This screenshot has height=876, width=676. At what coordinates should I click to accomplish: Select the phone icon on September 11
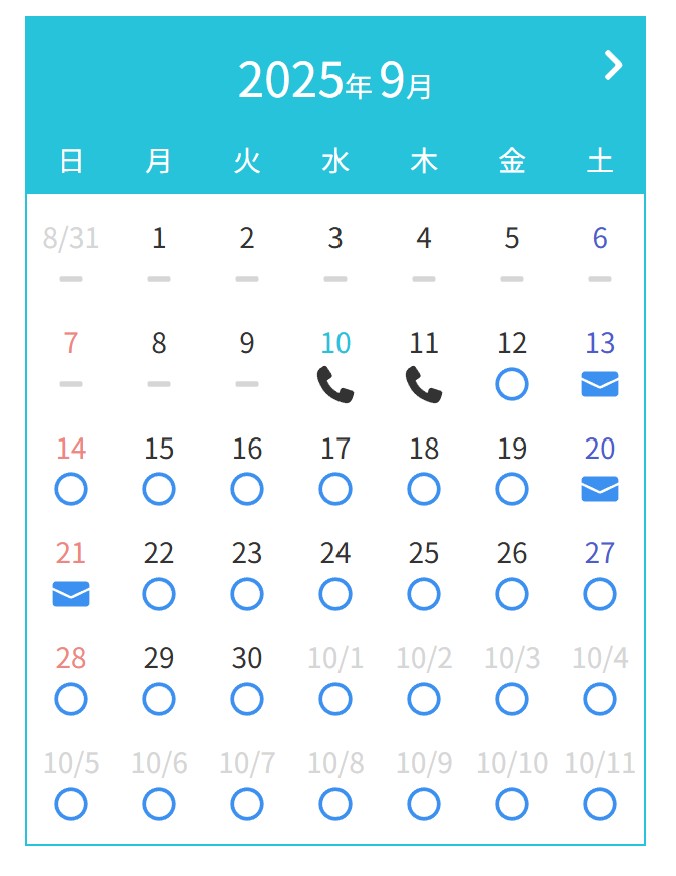[424, 384]
